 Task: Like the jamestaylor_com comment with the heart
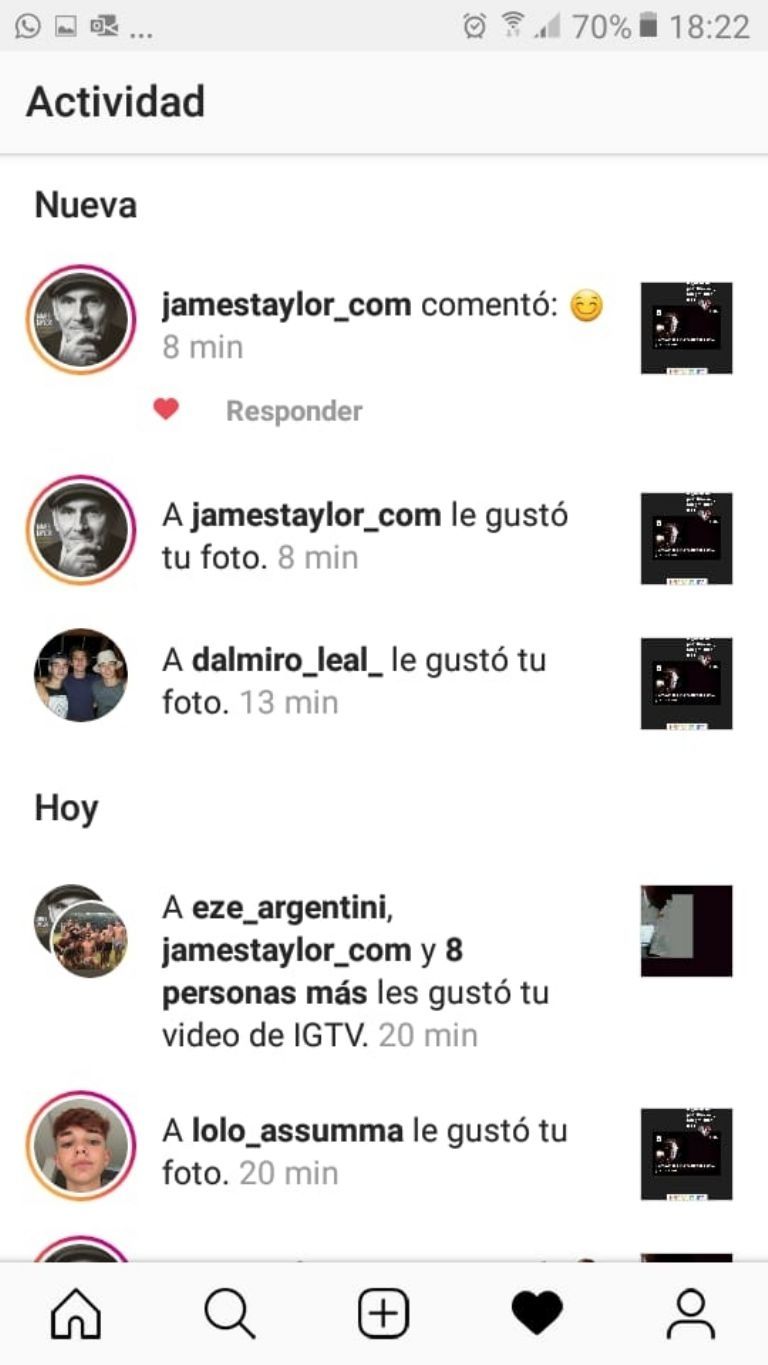point(166,409)
